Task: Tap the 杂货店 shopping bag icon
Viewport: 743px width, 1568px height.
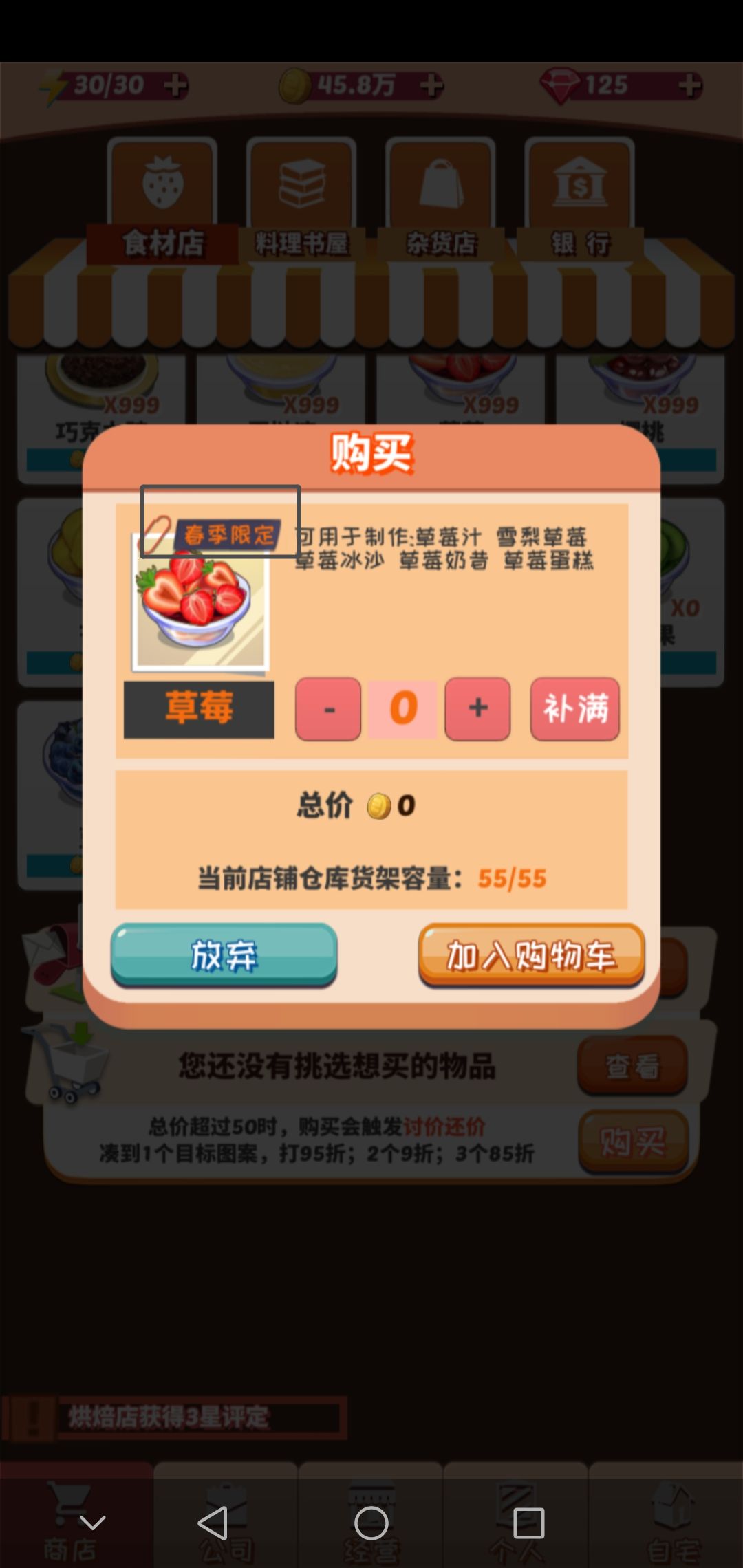Action: click(440, 180)
